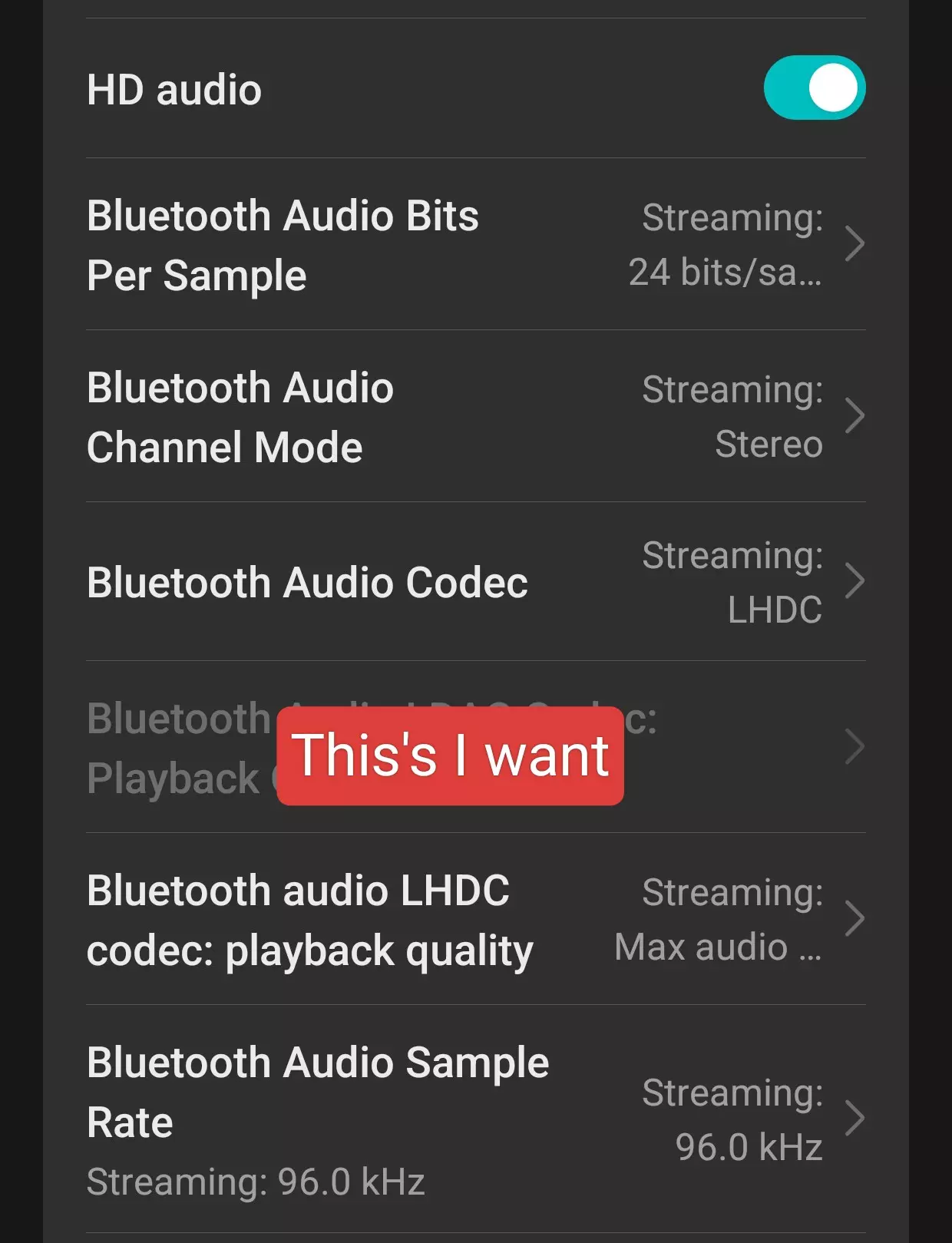952x1243 pixels.
Task: Open Bluetooth Audio Codec selection
Action: tap(475, 582)
